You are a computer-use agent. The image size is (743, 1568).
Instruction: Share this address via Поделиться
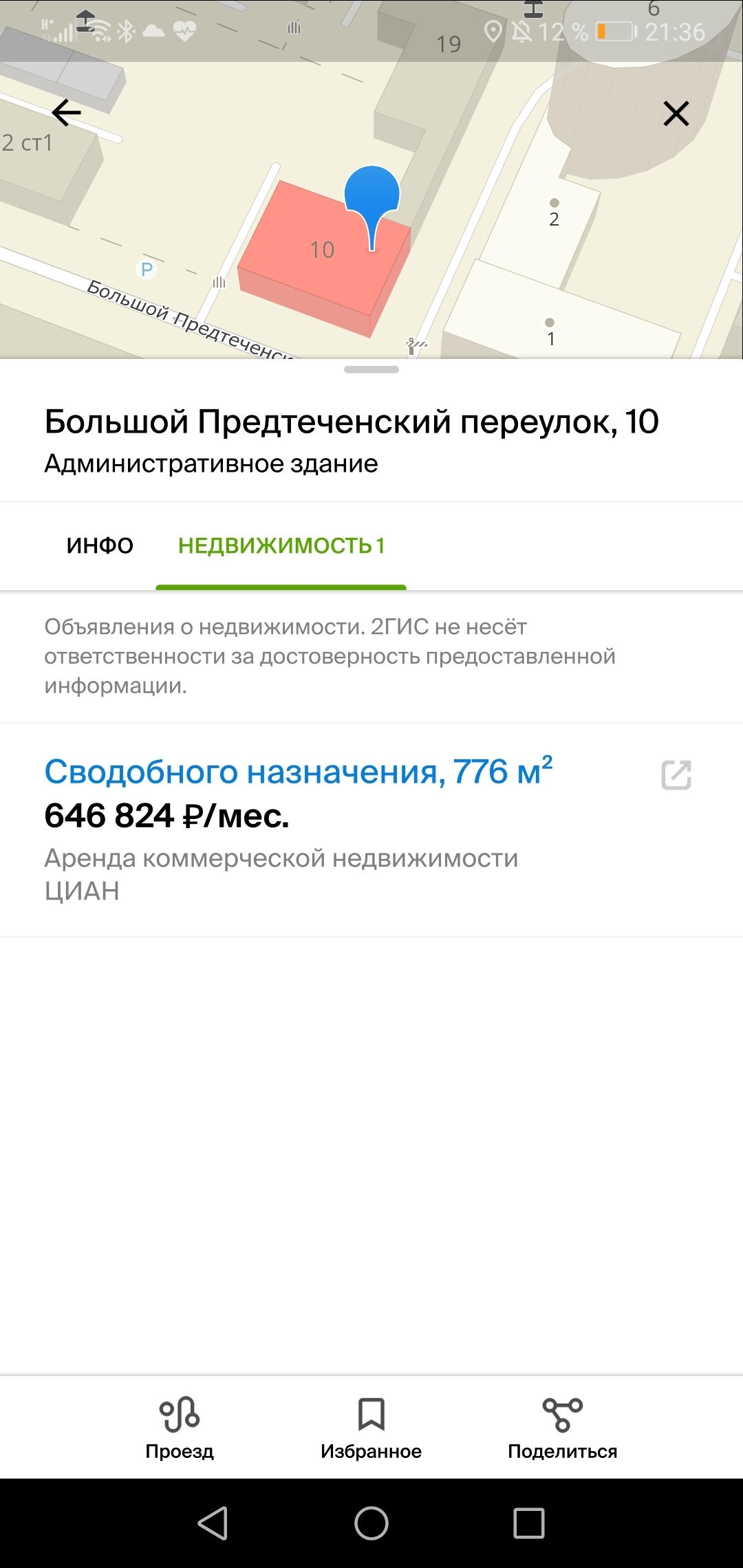pos(562,1428)
